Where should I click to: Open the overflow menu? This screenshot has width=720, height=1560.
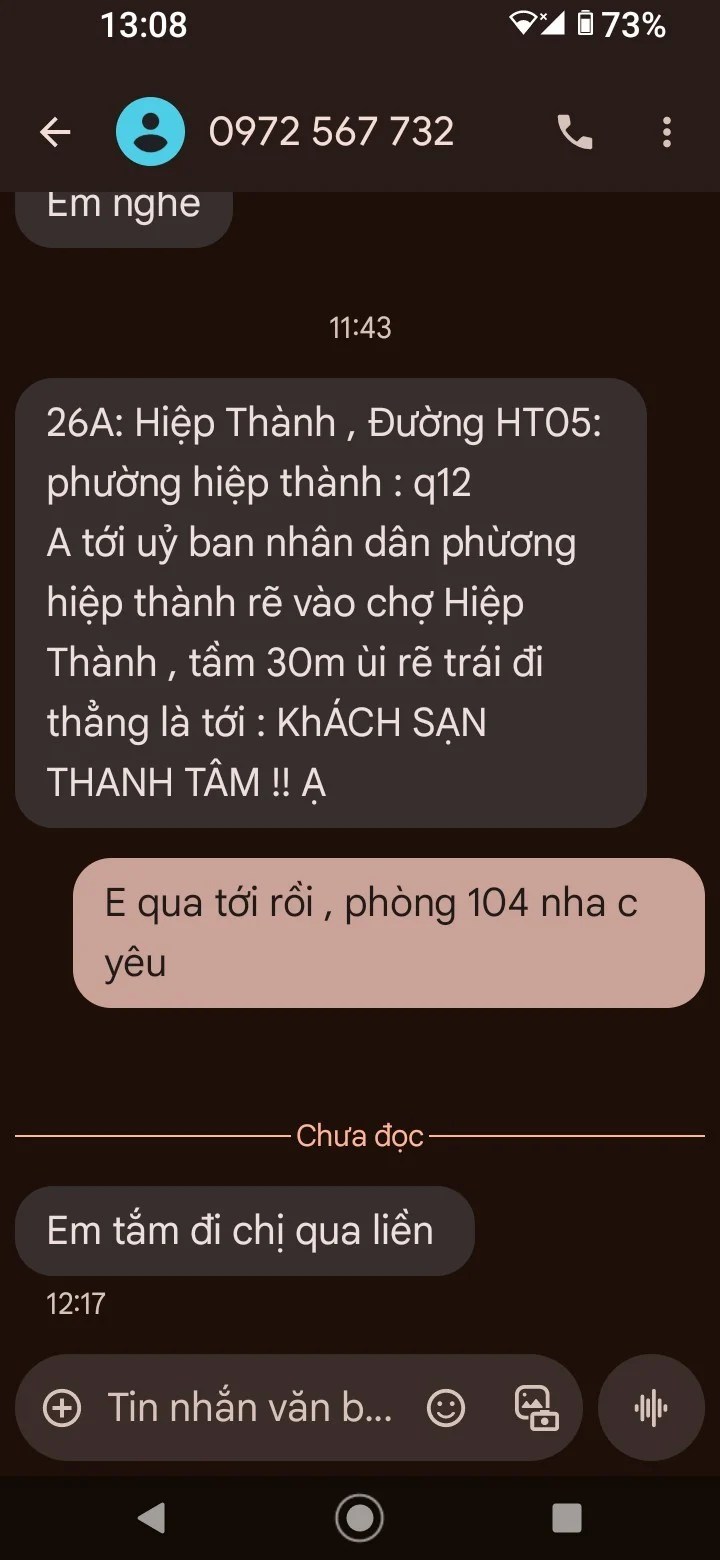tap(666, 132)
